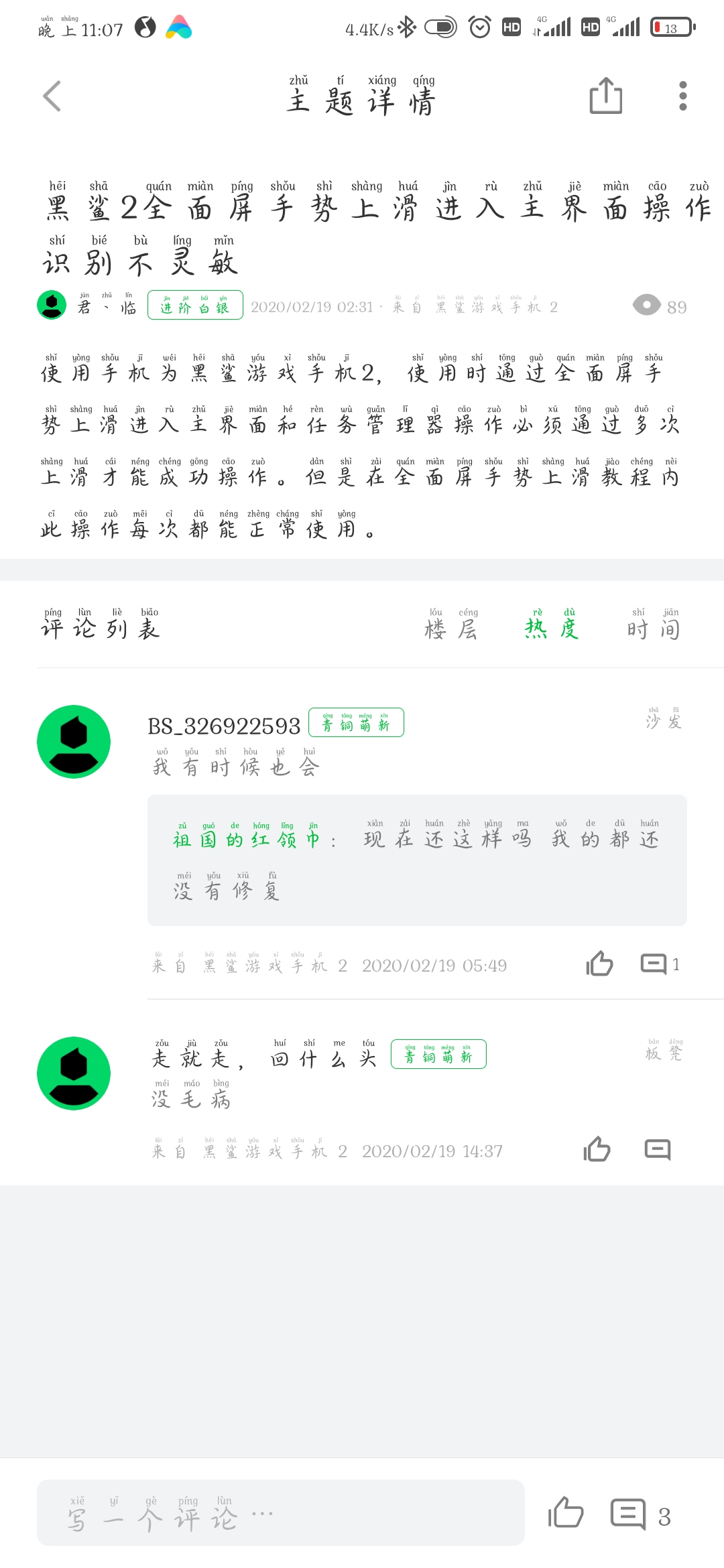Viewport: 724px width, 1568px height.
Task: Reply to the comment posted at 05:49
Action: point(660,964)
